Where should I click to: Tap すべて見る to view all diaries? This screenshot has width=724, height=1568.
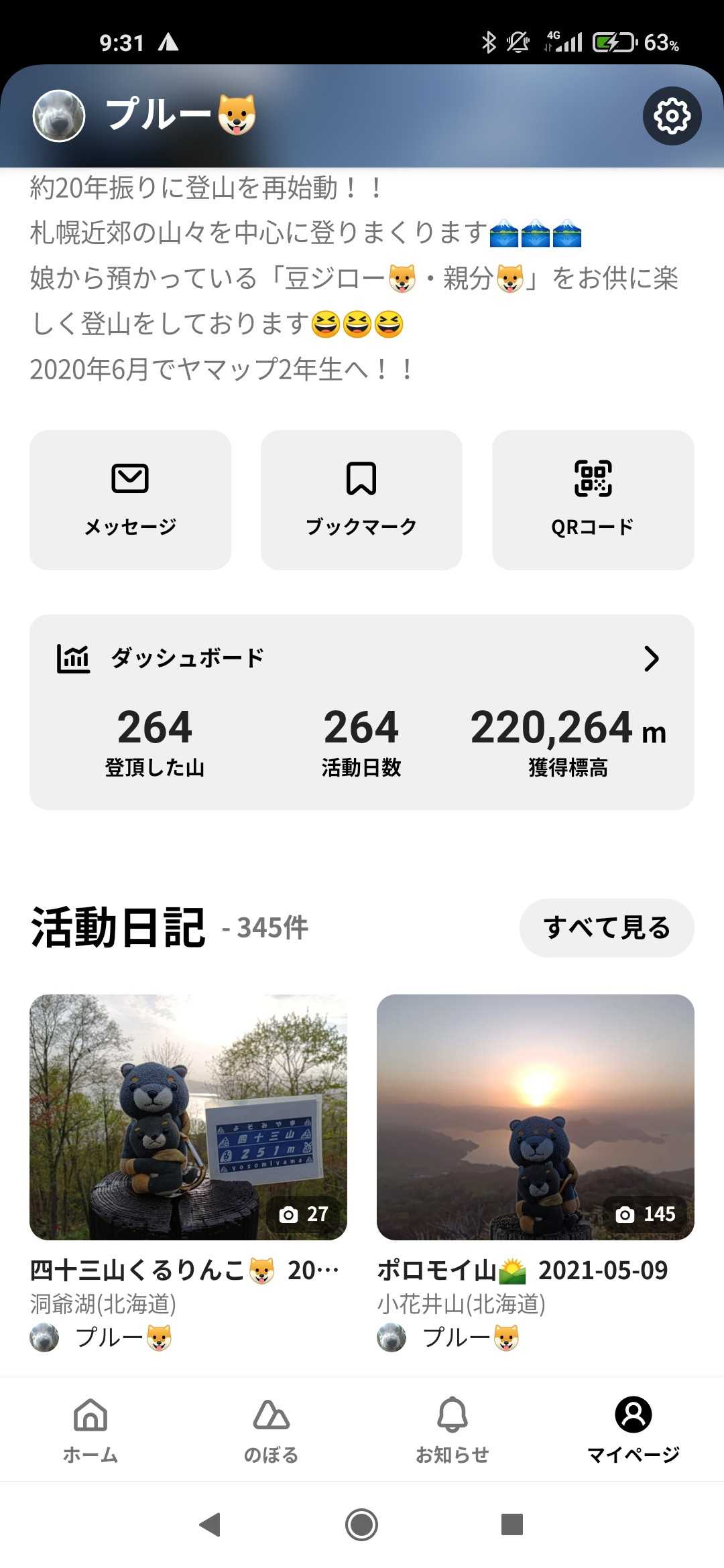click(x=606, y=927)
